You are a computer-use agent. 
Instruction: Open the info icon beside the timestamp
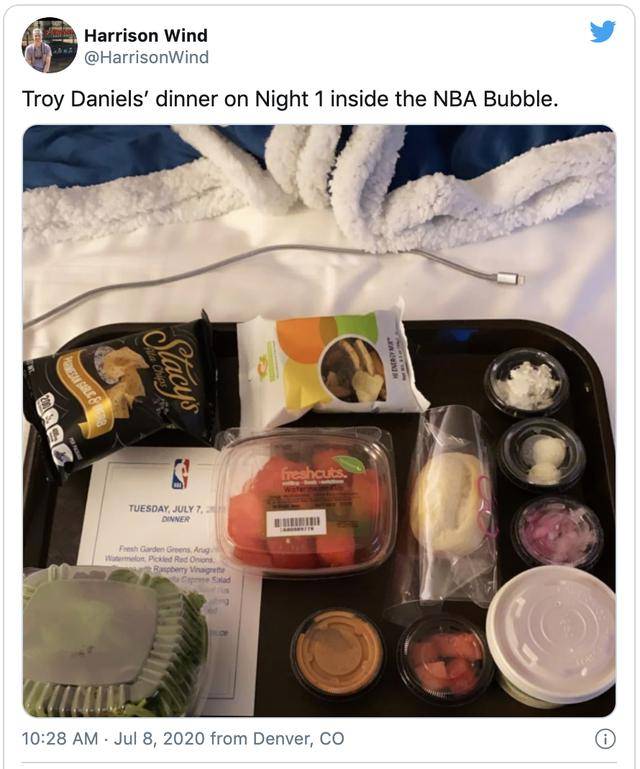point(604,739)
